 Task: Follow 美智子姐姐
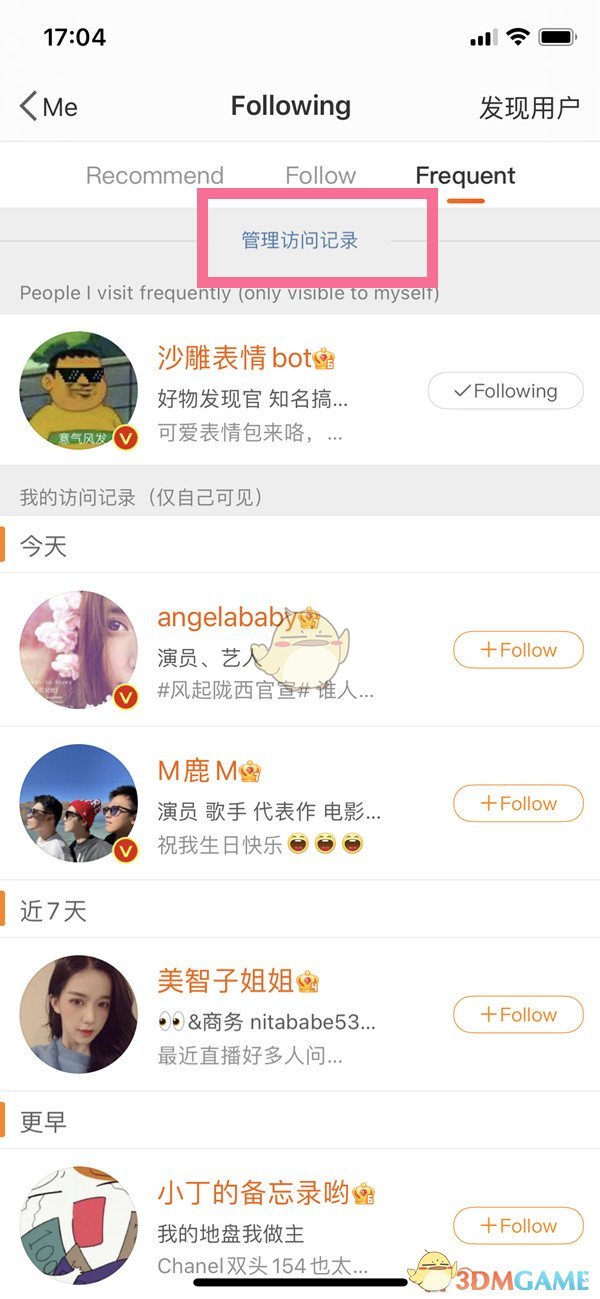518,1014
